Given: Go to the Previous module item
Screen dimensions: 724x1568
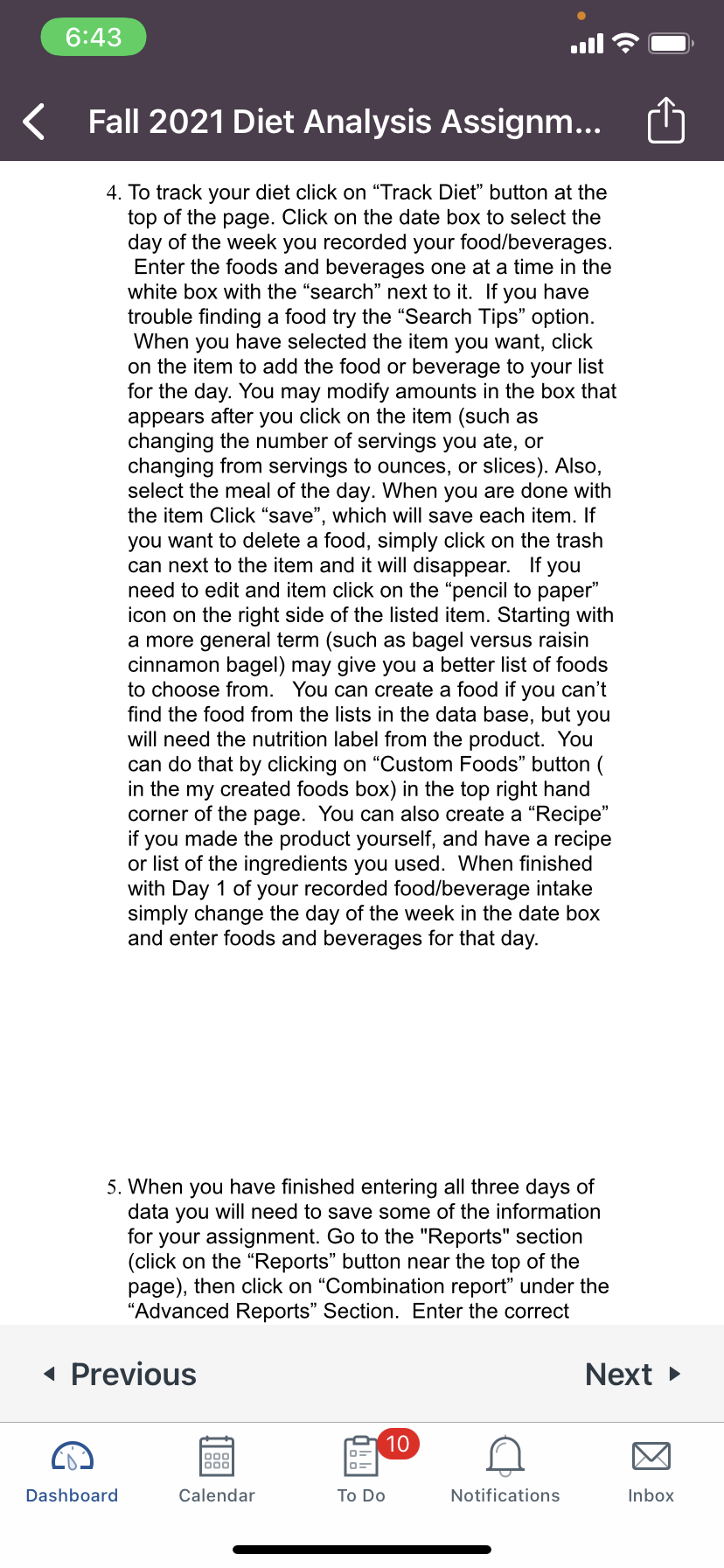Looking at the screenshot, I should click(x=121, y=1374).
